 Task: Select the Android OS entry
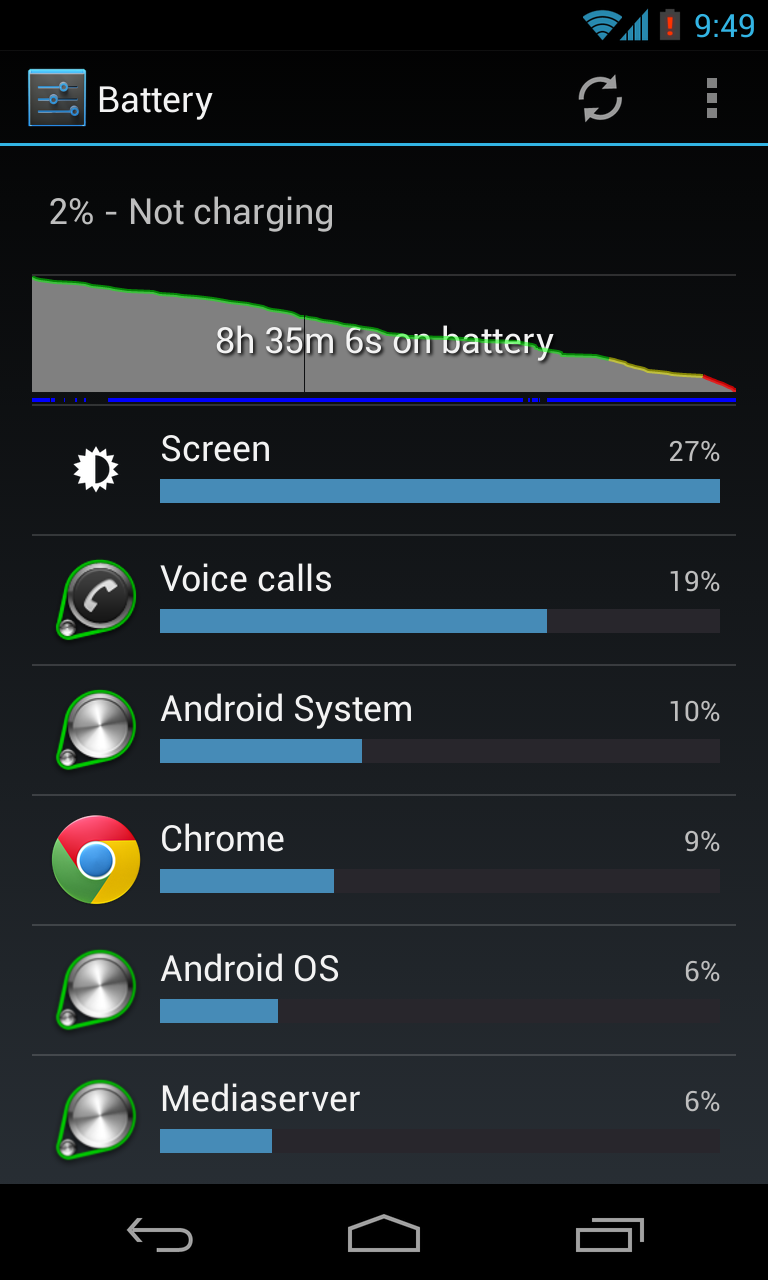coord(384,990)
